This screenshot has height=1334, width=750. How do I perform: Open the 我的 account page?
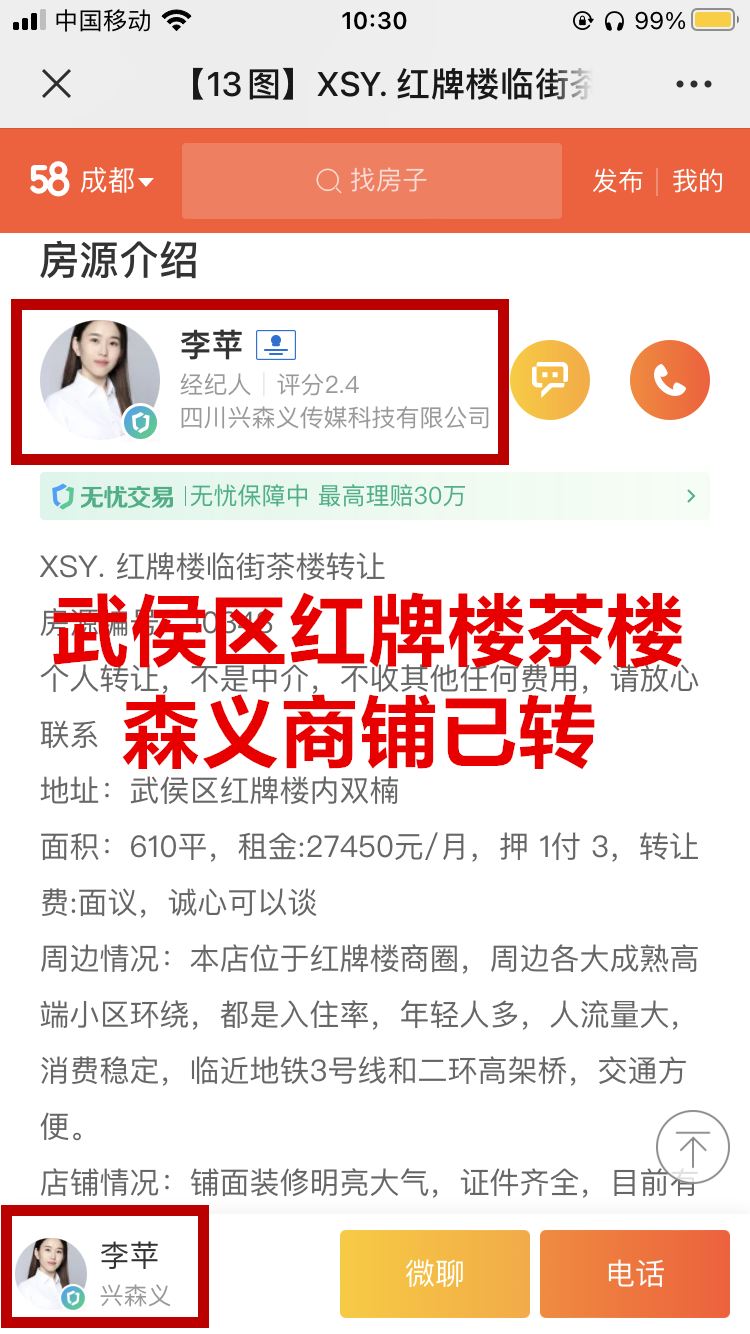pos(697,181)
